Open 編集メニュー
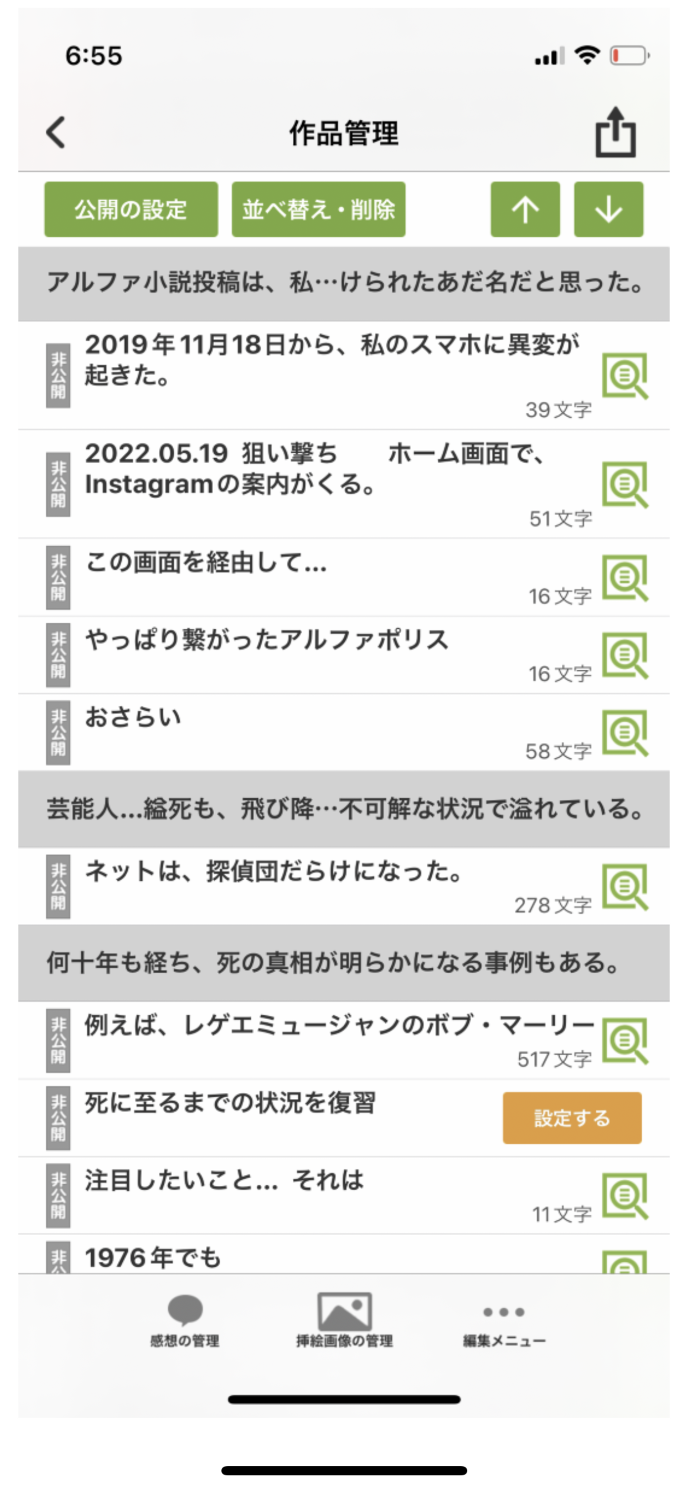 pos(504,1322)
